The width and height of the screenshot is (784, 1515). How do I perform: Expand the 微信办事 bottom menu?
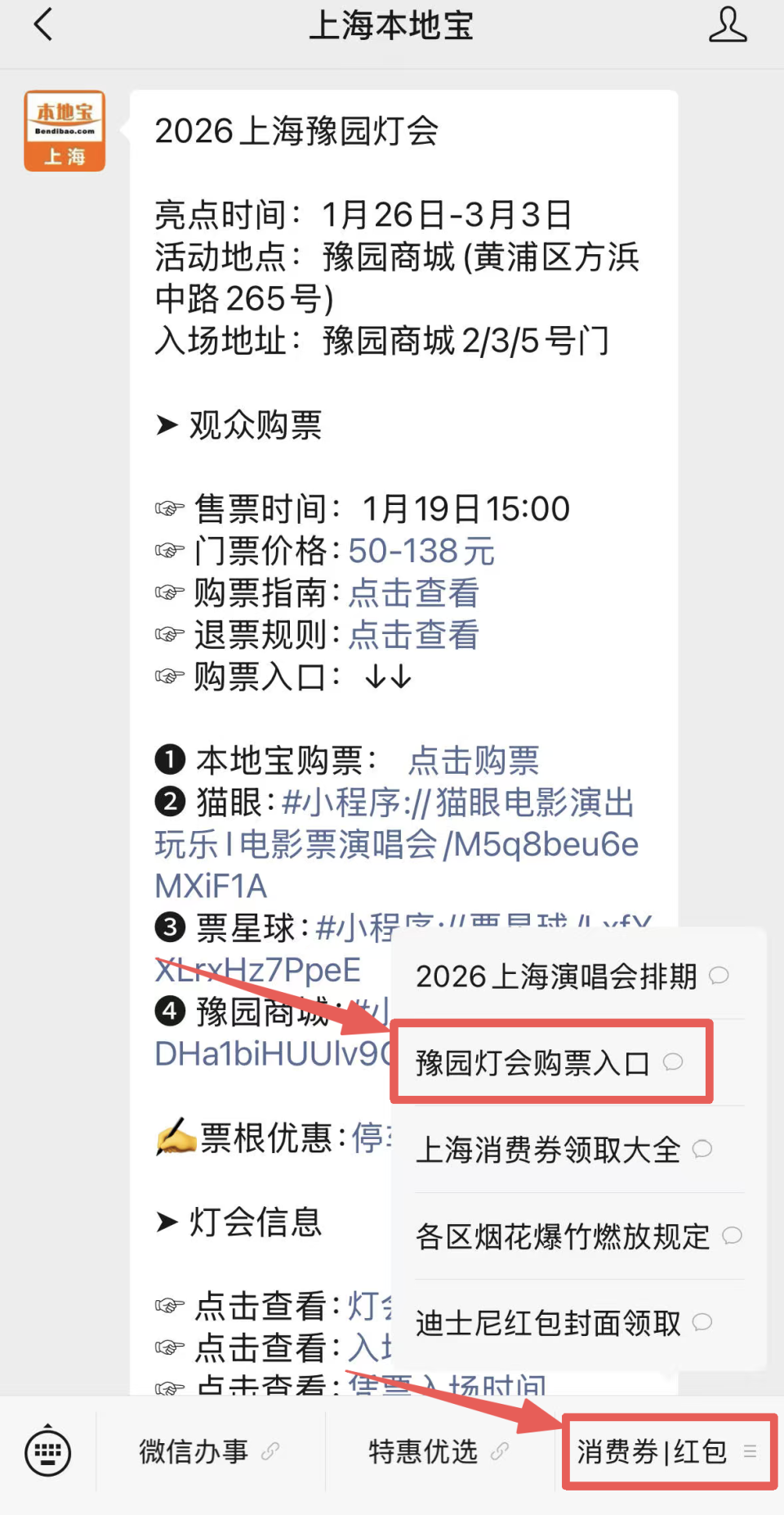[193, 1451]
